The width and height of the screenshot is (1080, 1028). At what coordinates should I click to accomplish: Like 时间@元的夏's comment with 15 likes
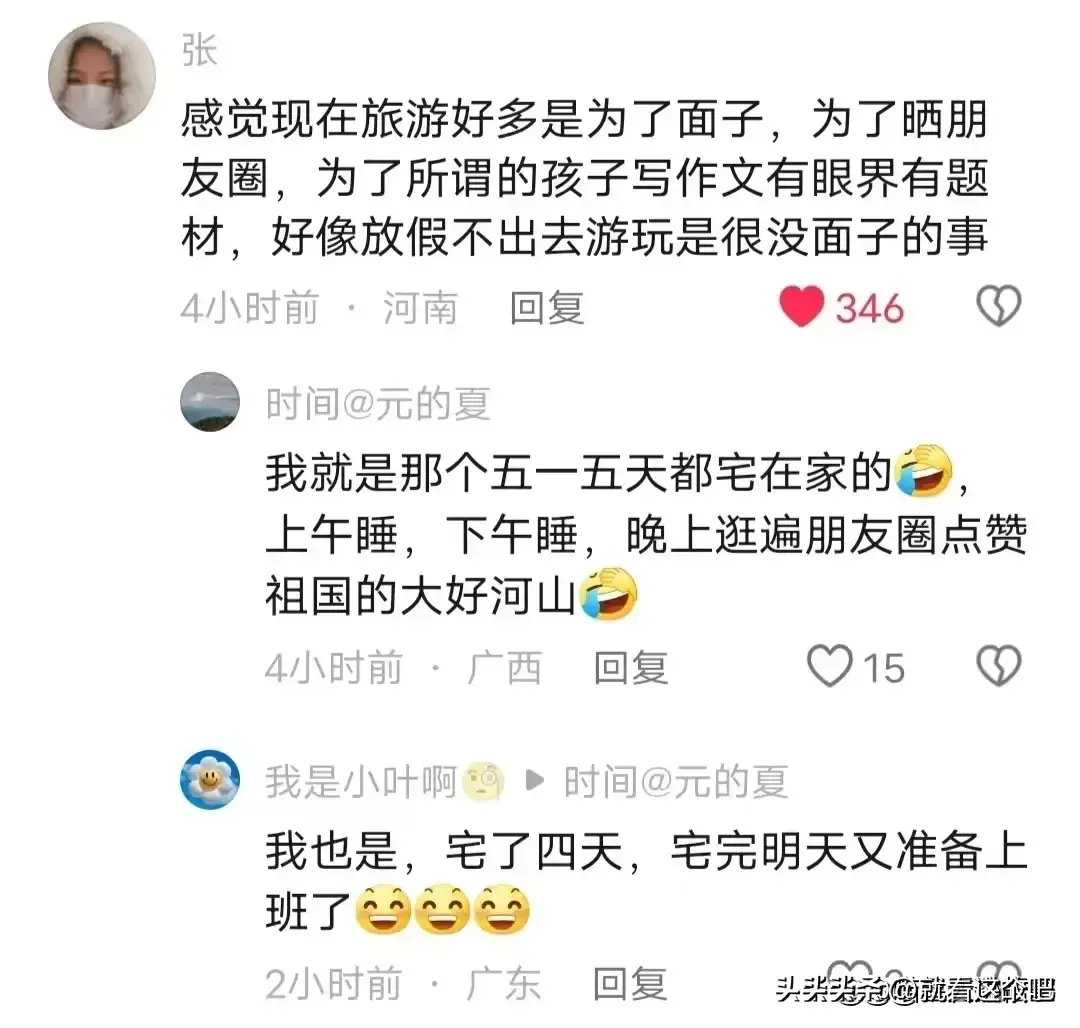coord(830,666)
